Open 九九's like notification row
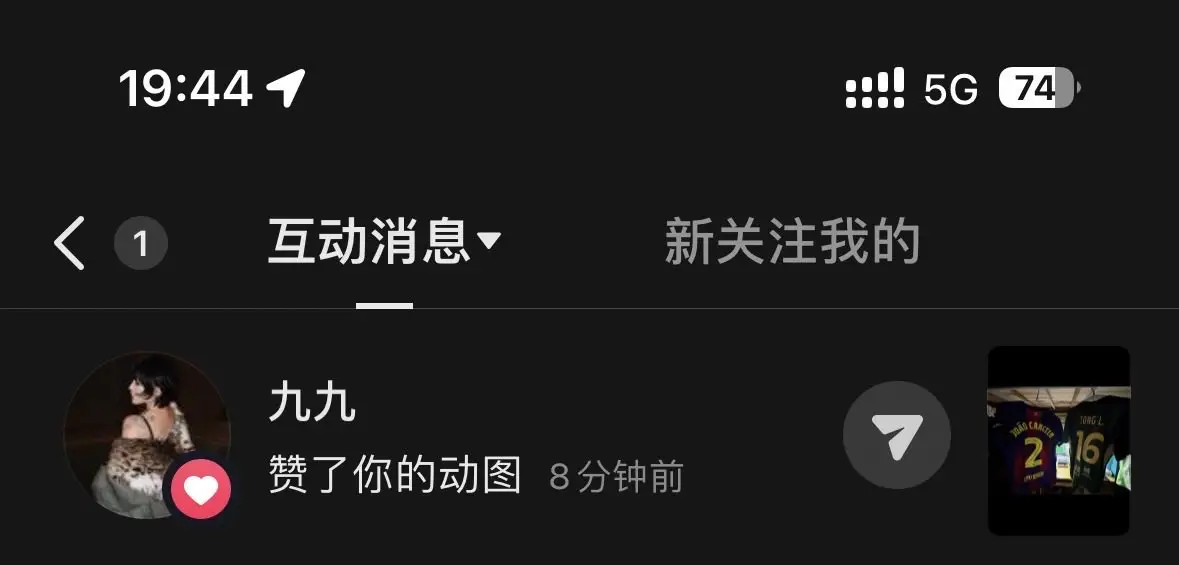Screen dimensions: 1179x565 pos(590,440)
